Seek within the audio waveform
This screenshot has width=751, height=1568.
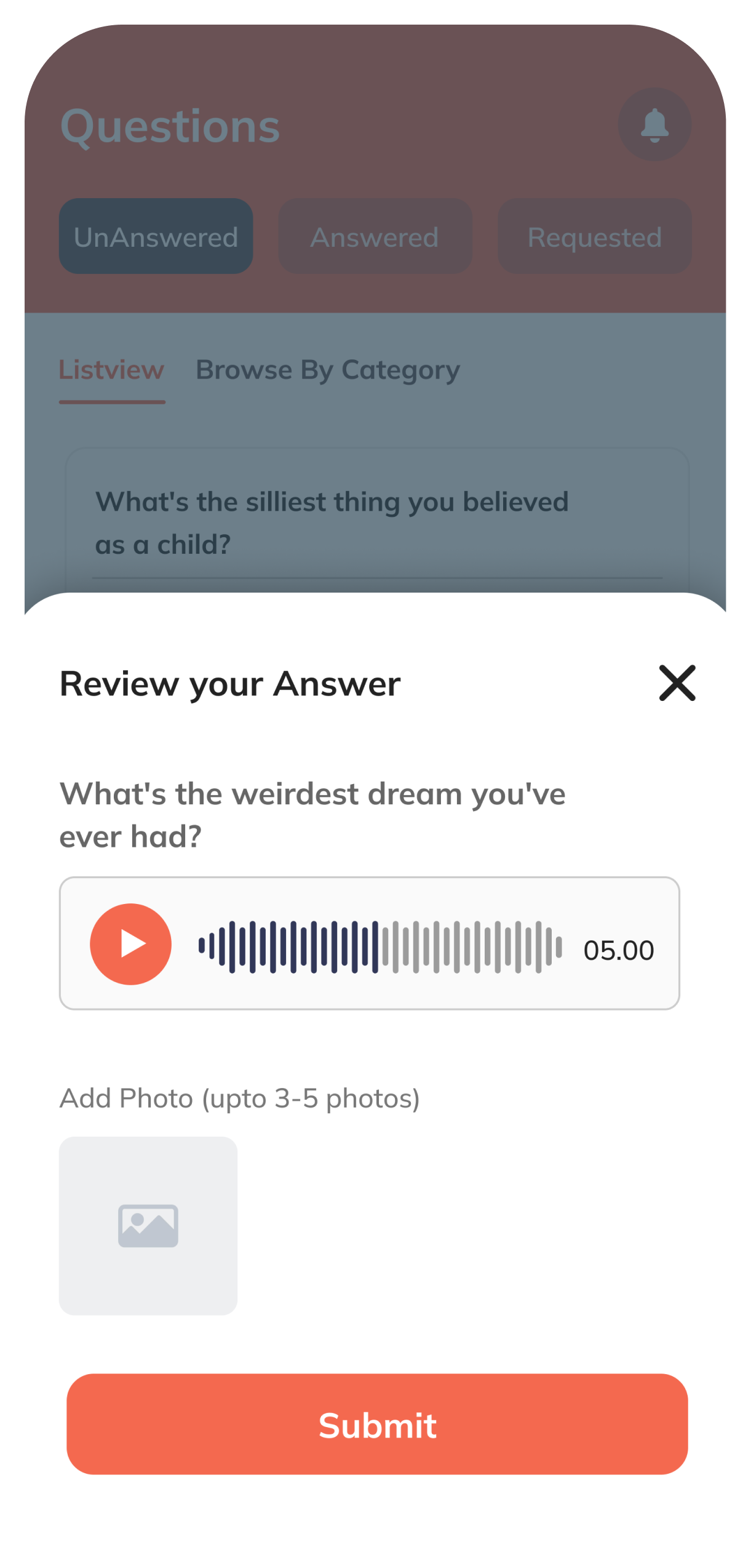tap(379, 947)
